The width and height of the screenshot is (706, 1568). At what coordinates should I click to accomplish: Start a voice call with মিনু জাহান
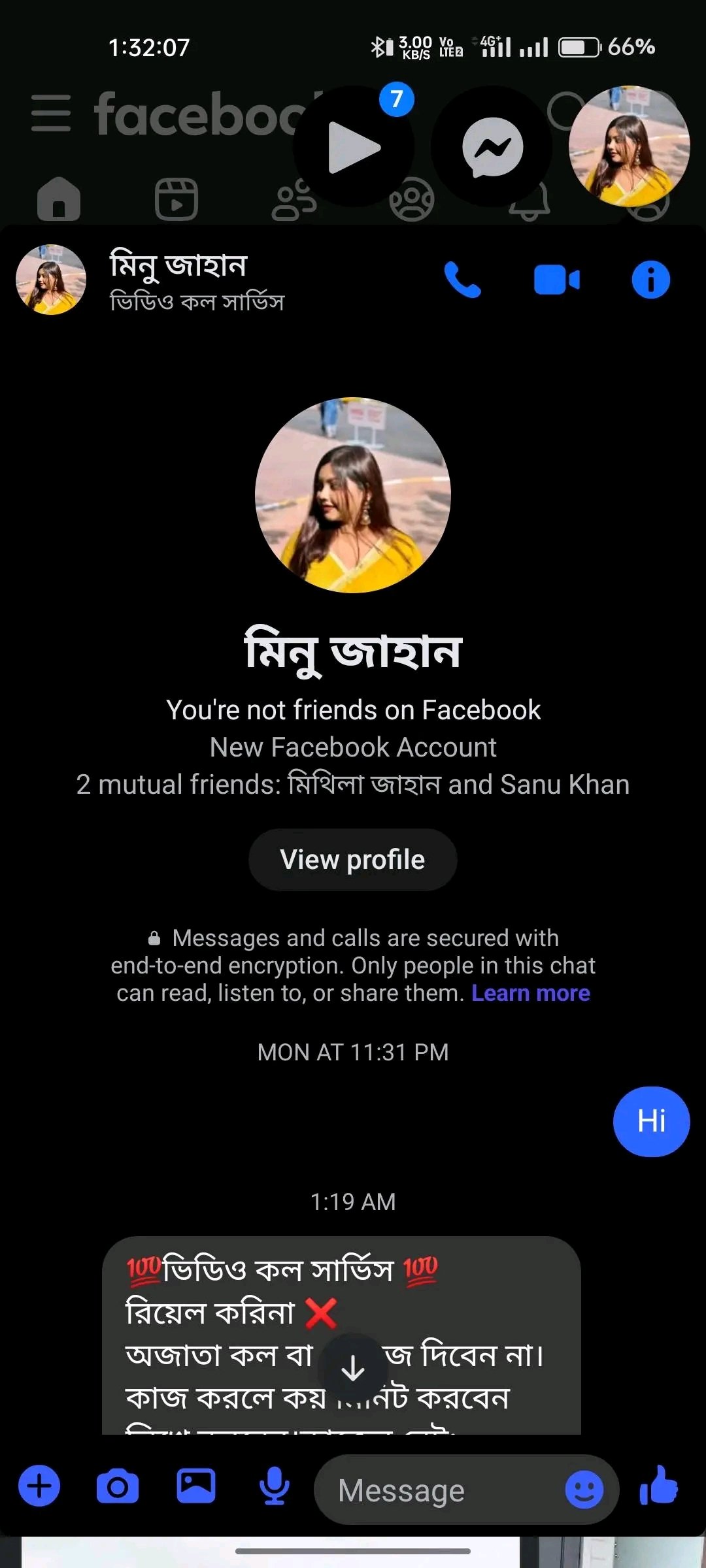[x=464, y=278]
